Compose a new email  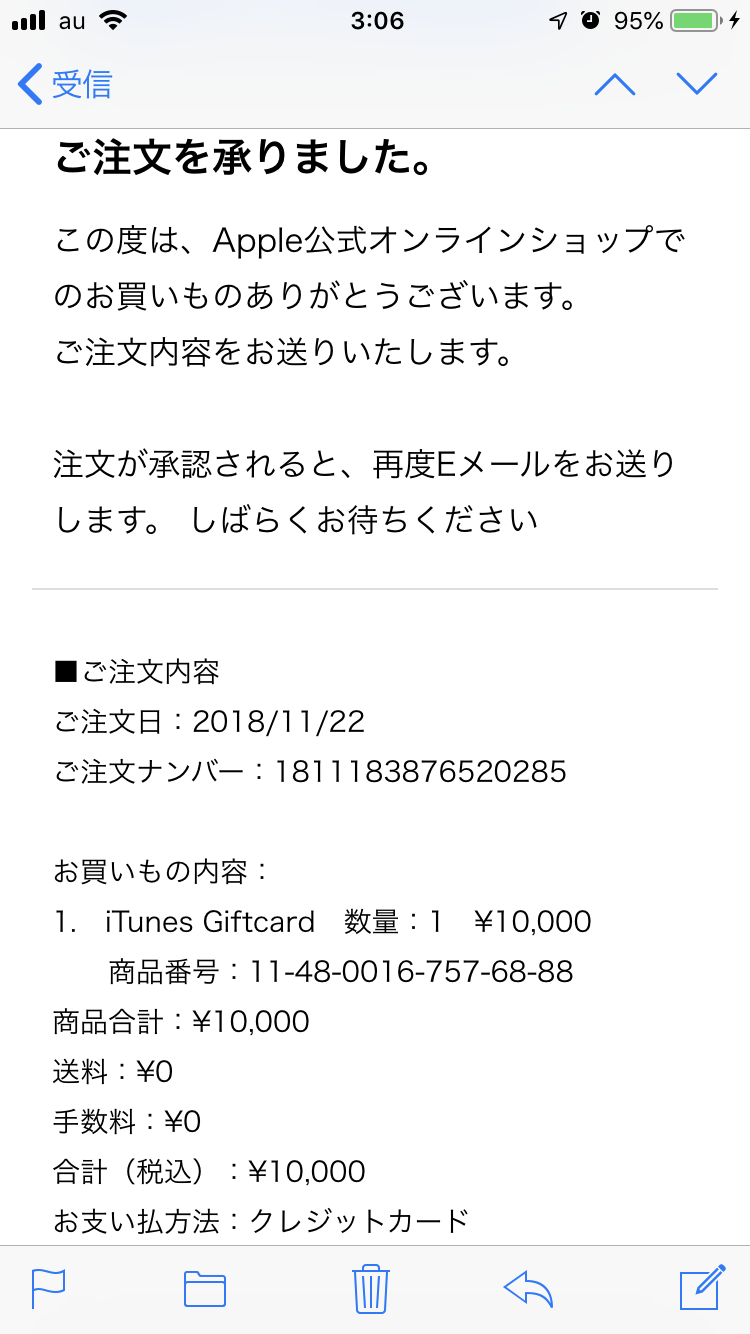pyautogui.click(x=701, y=1288)
